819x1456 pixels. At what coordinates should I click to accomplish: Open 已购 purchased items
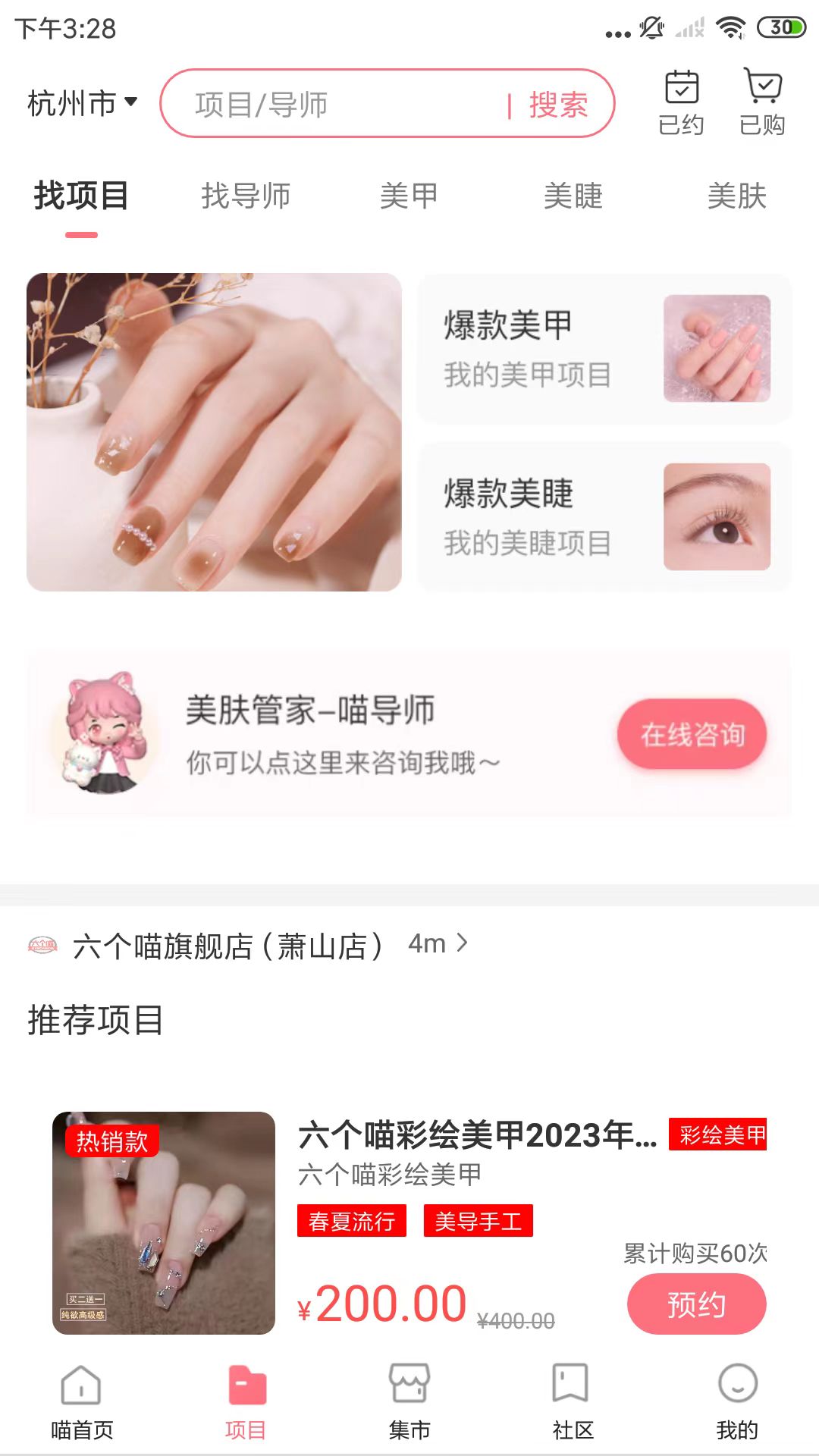point(762,103)
